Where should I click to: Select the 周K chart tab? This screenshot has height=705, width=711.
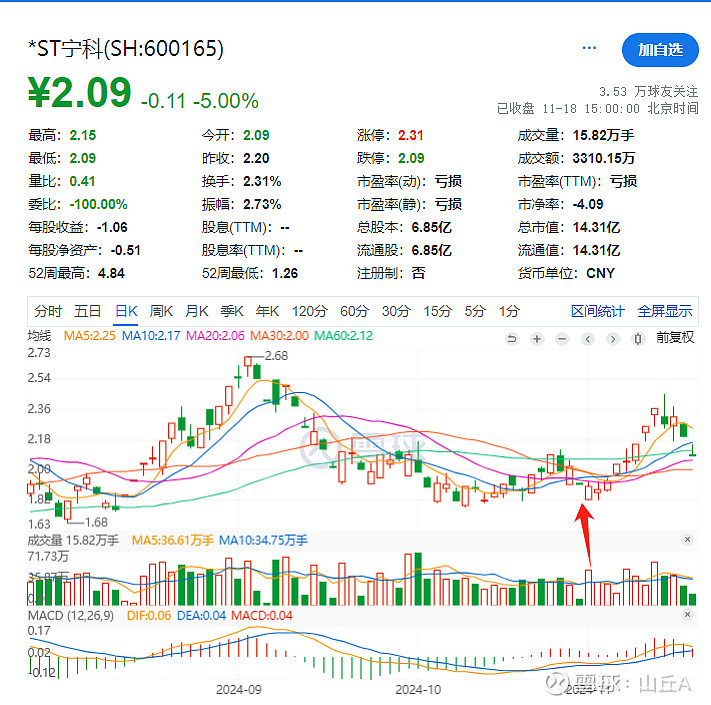(x=162, y=311)
